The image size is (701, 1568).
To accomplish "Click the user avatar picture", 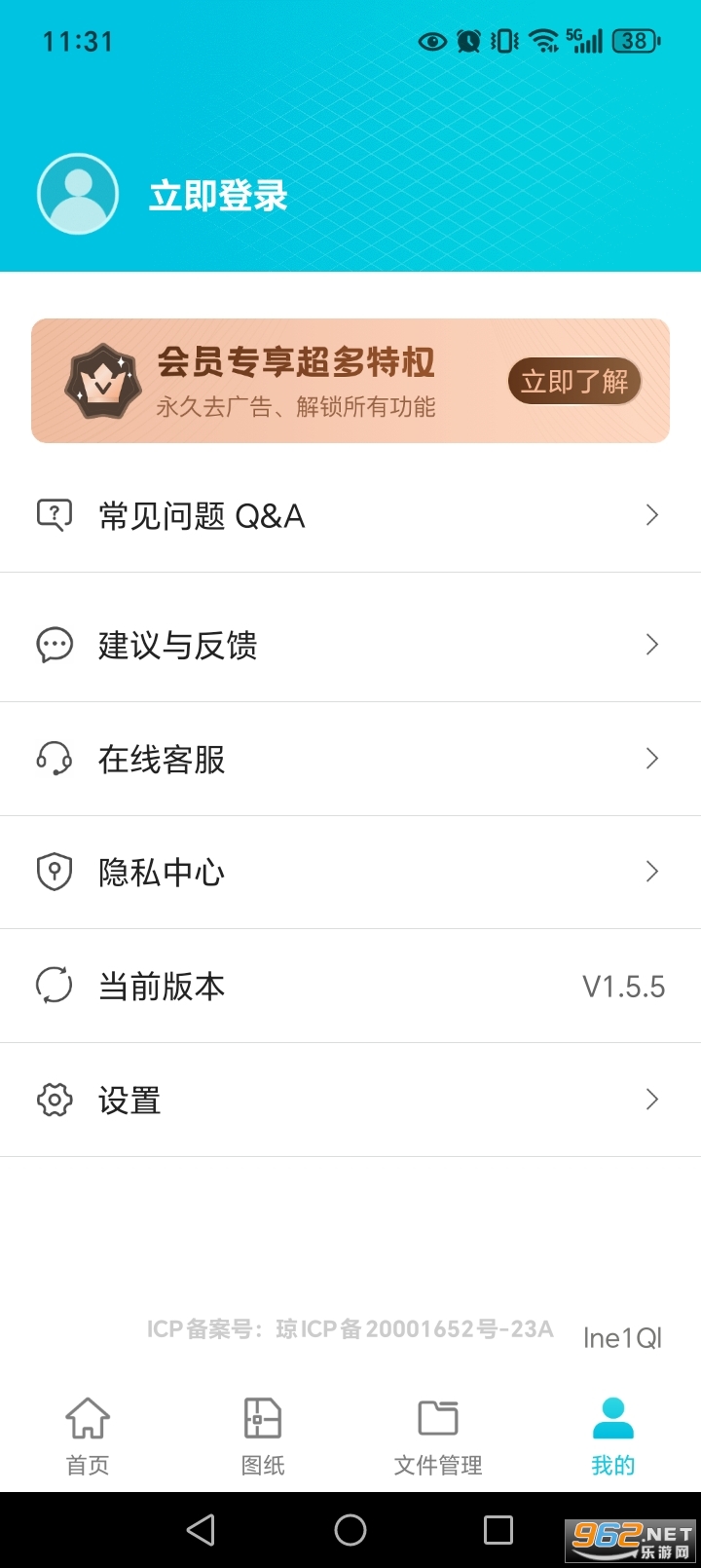I will [78, 194].
